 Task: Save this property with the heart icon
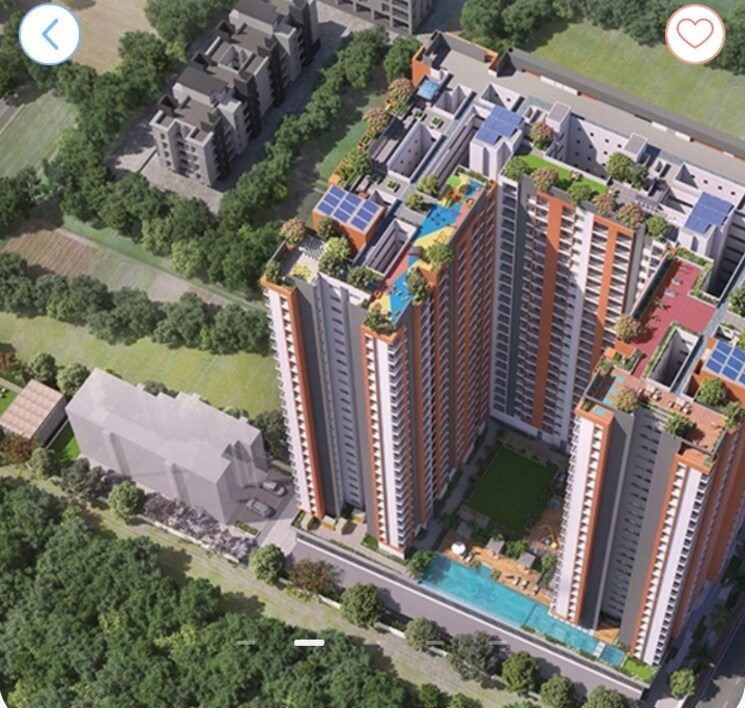pos(695,34)
